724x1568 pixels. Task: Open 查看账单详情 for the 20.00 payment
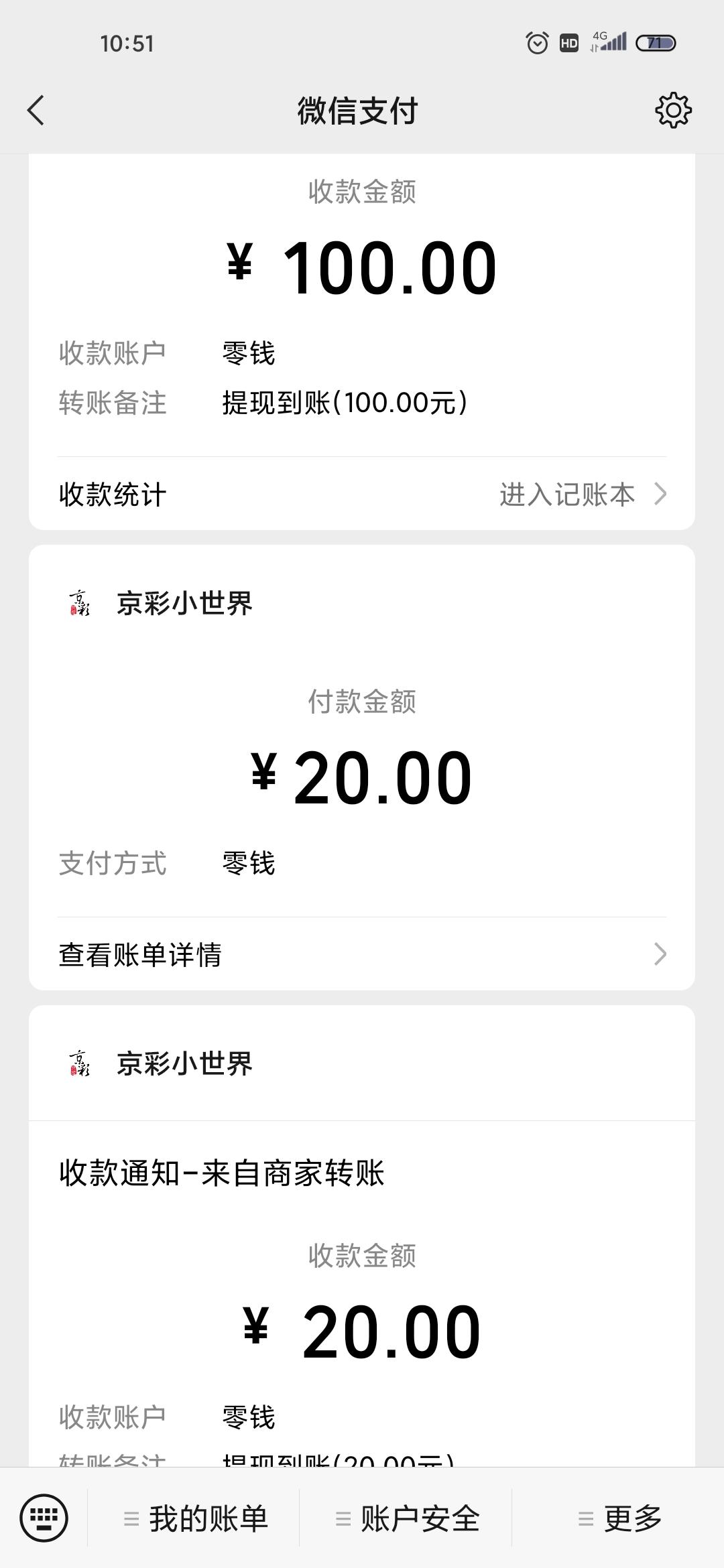362,954
